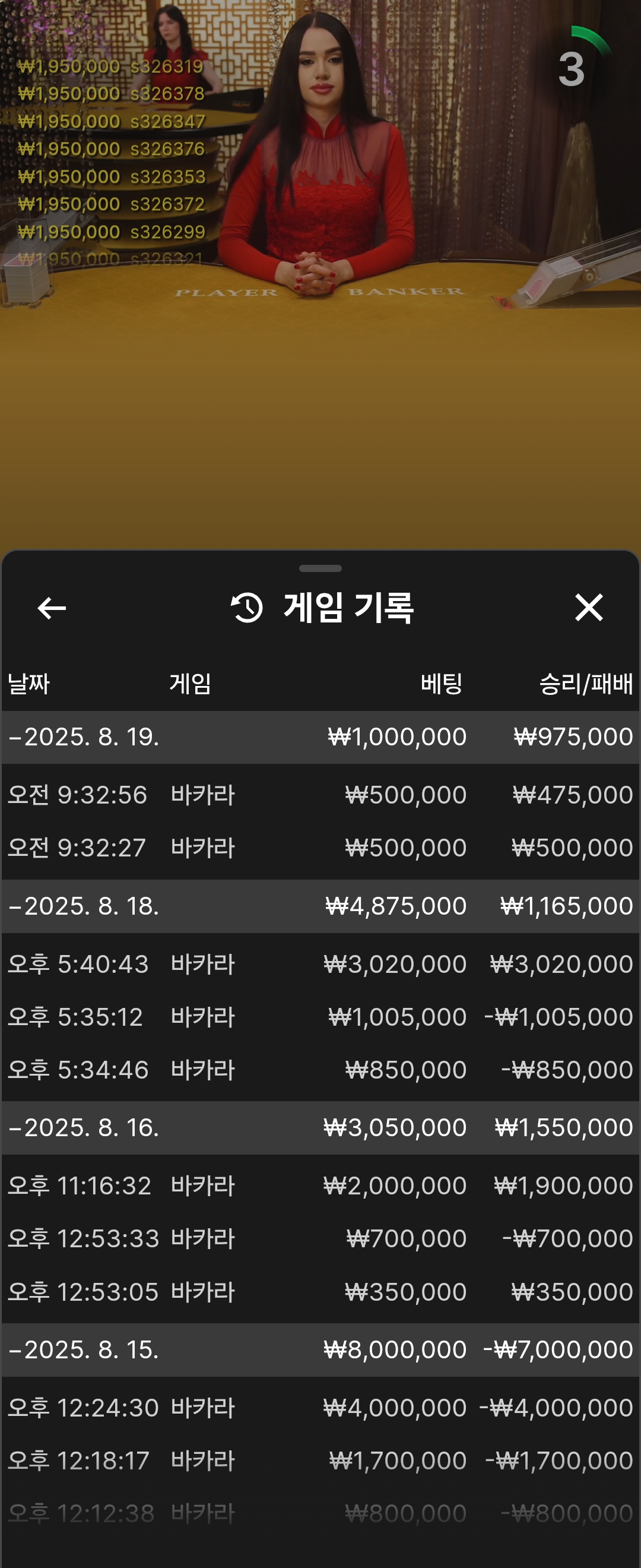Open the 오후 12:53:05 baccarat record
The height and width of the screenshot is (1568, 641).
[320, 1292]
